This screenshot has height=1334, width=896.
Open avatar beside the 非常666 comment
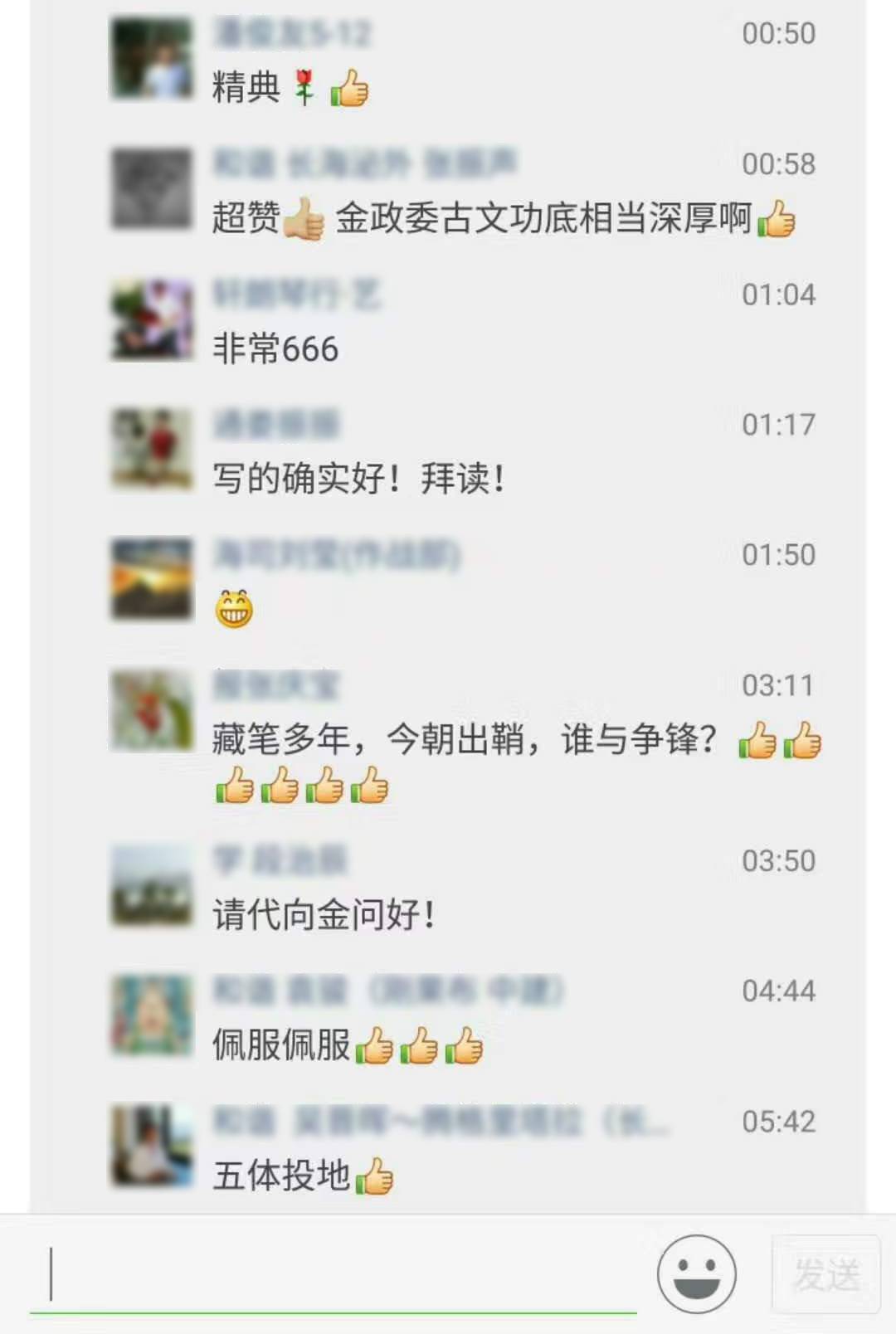coord(151,320)
